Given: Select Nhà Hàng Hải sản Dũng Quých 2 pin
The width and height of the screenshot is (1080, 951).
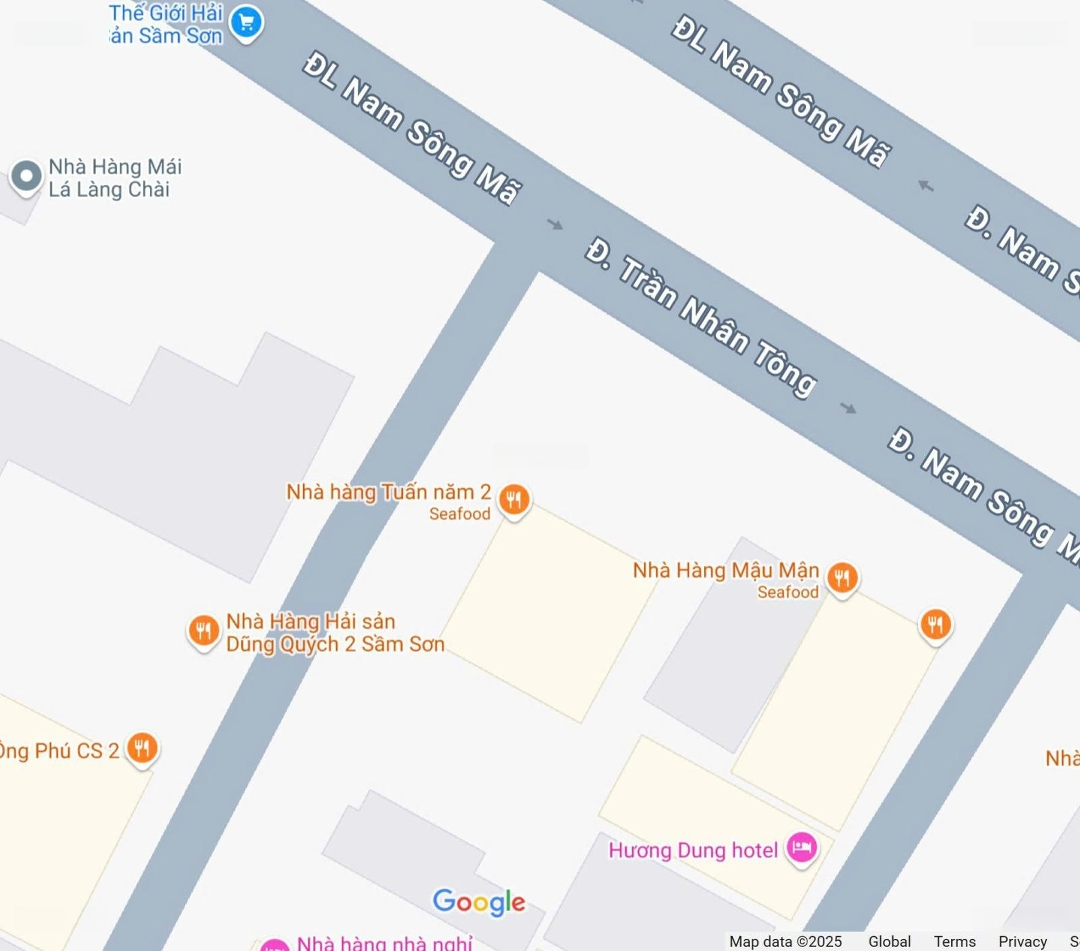Looking at the screenshot, I should pyautogui.click(x=204, y=630).
